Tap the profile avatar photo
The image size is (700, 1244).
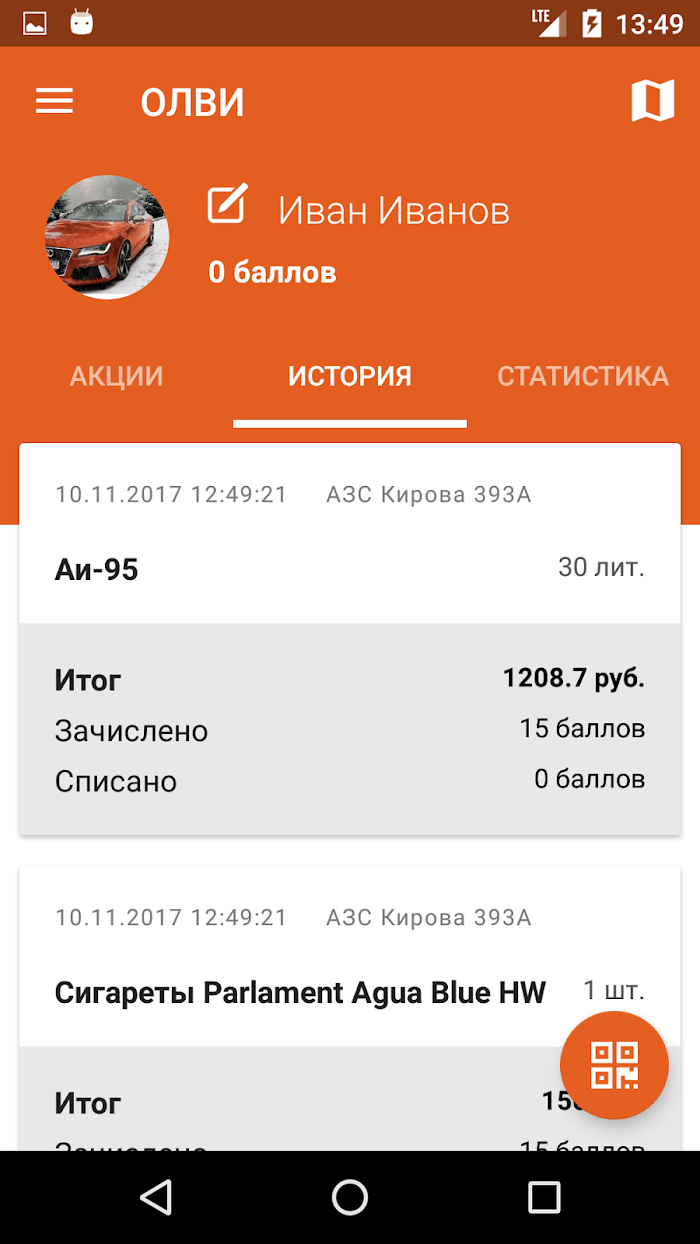[x=107, y=238]
